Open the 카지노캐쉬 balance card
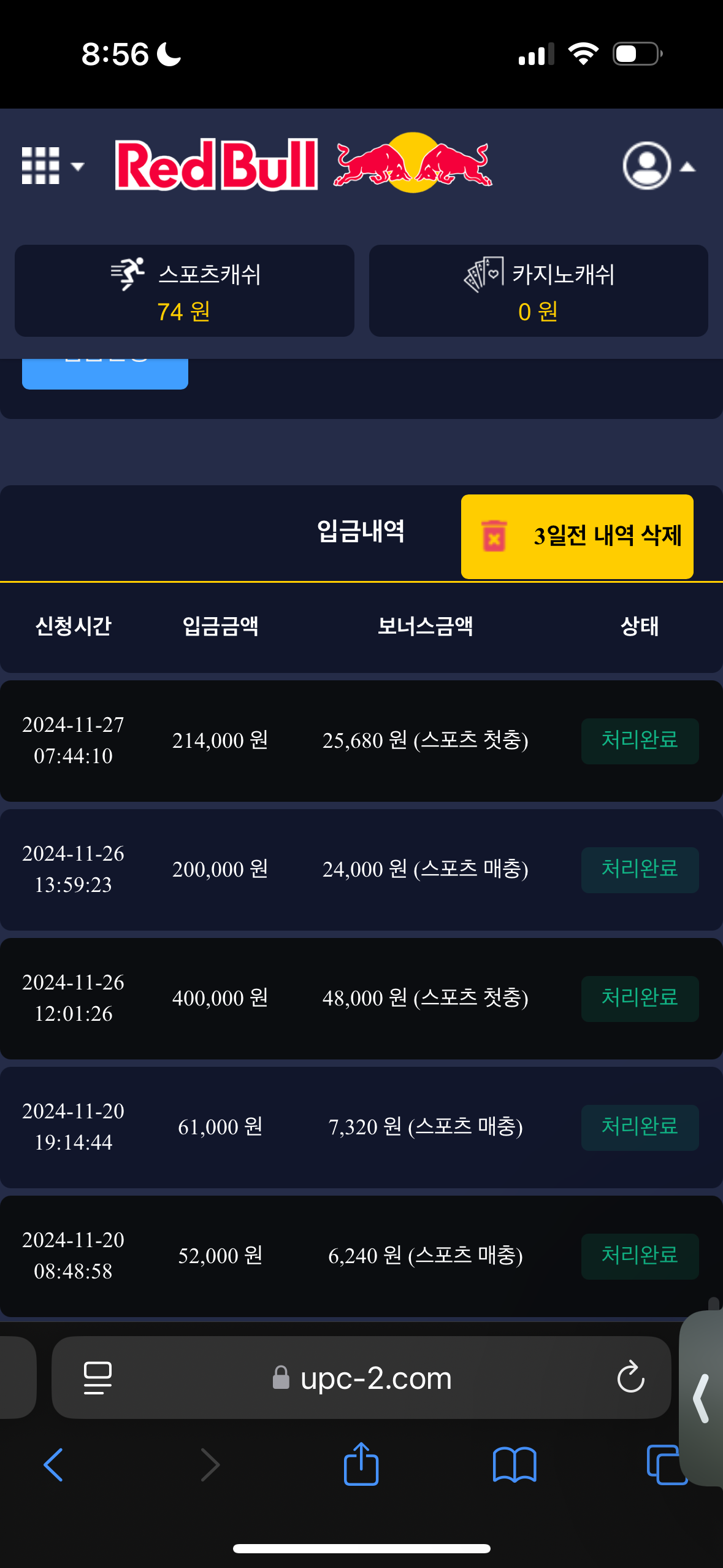723x1568 pixels. coord(538,291)
